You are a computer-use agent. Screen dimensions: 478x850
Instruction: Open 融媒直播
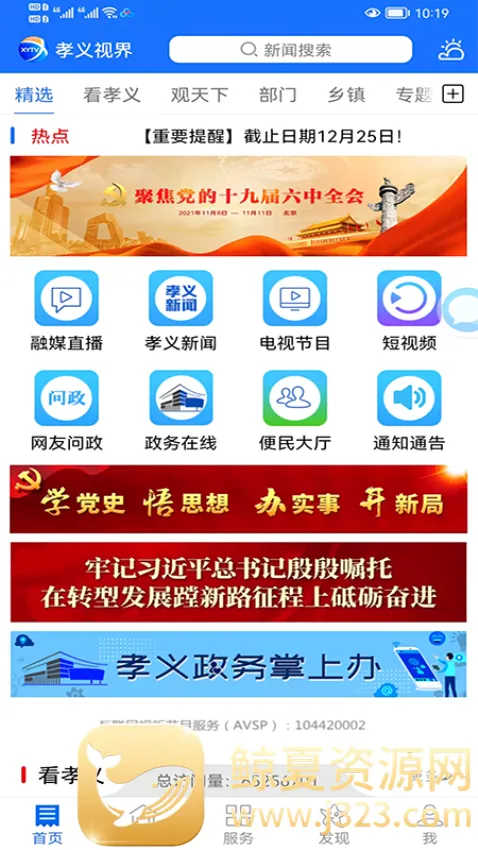[67, 311]
